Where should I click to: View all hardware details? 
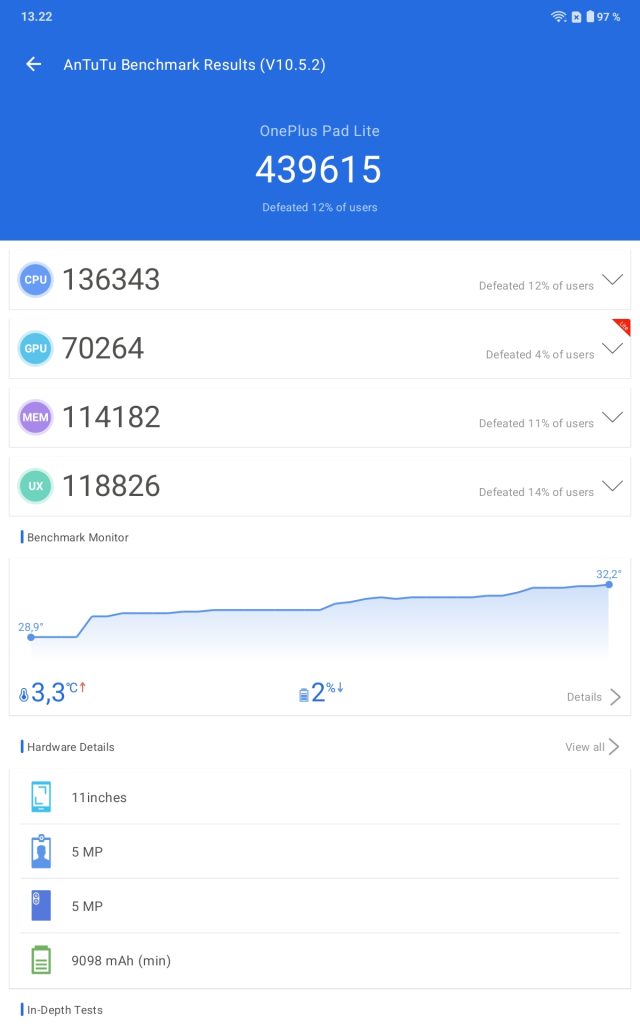pyautogui.click(x=592, y=747)
